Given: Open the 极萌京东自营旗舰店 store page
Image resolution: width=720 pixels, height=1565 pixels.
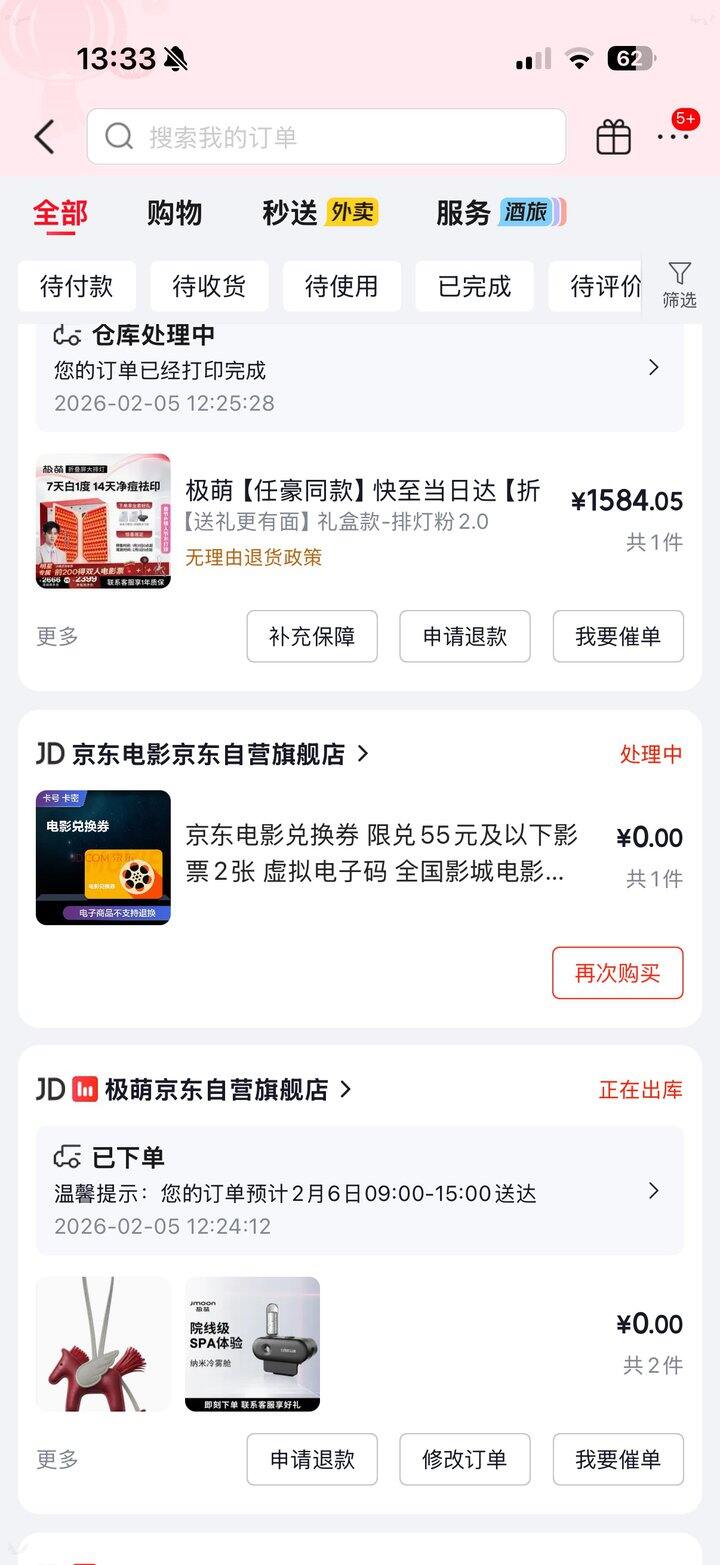Looking at the screenshot, I should tap(217, 1089).
